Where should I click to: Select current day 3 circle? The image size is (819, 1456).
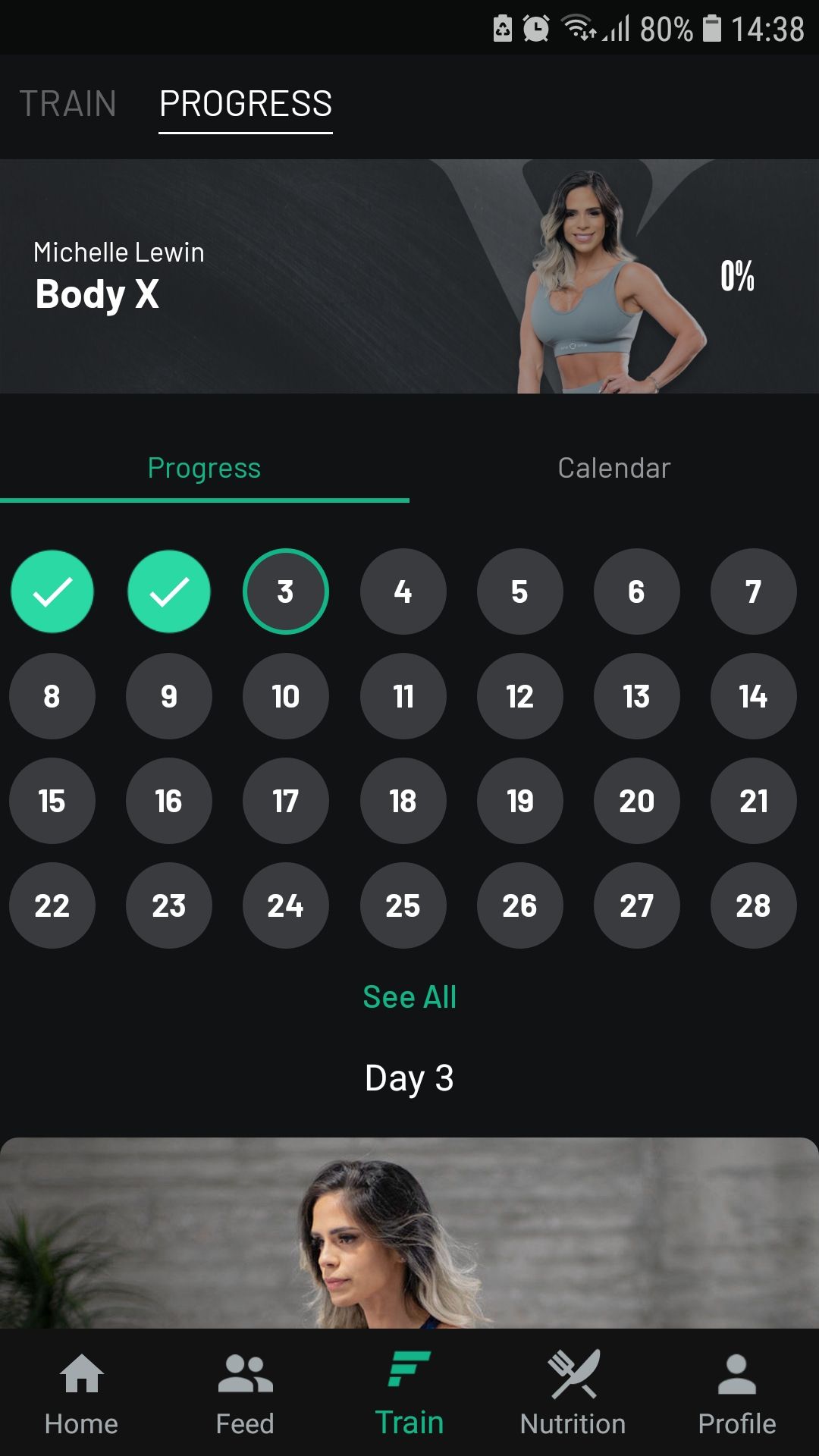pyautogui.click(x=286, y=591)
